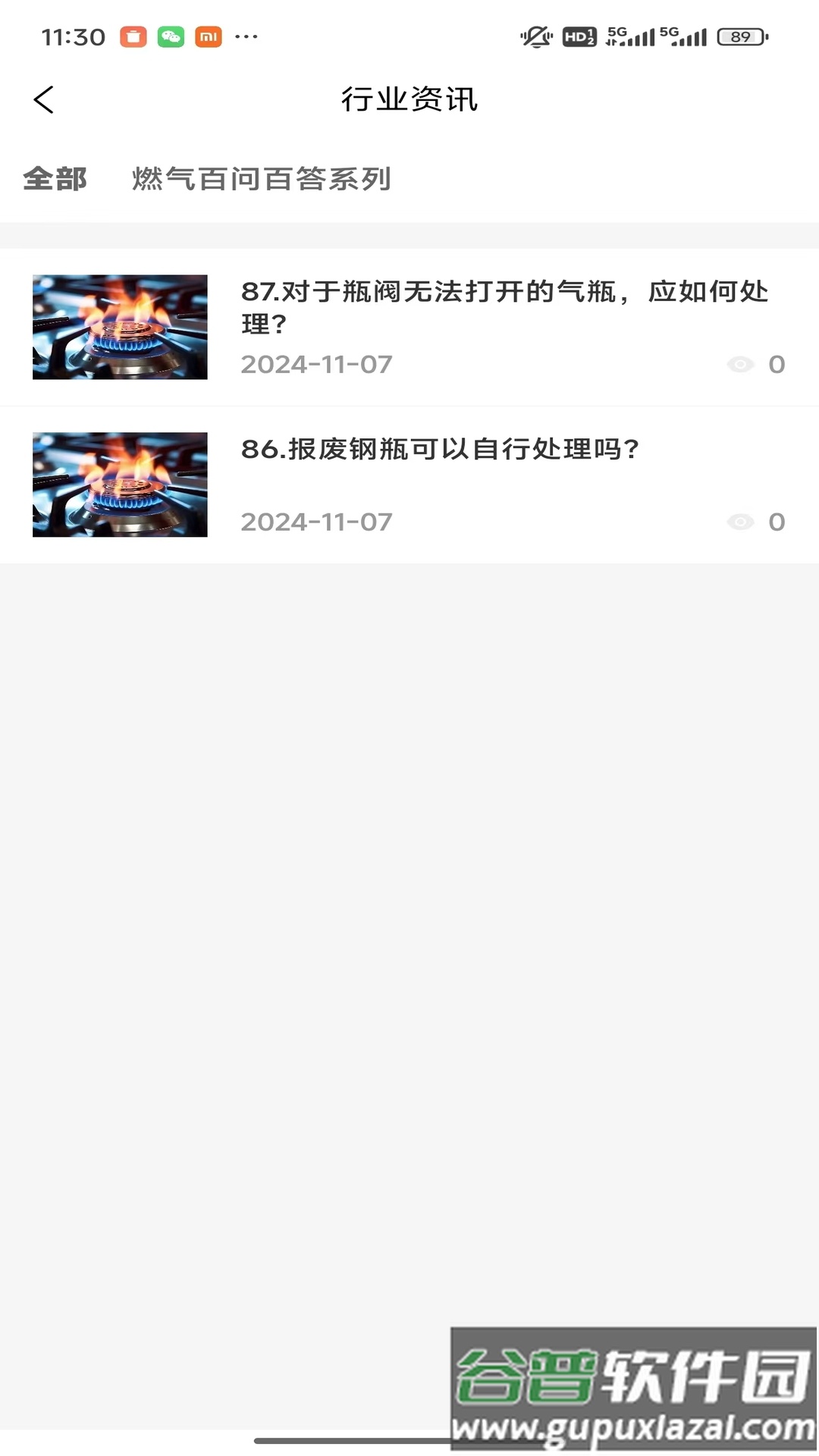Tap the back arrow icon

point(43,99)
